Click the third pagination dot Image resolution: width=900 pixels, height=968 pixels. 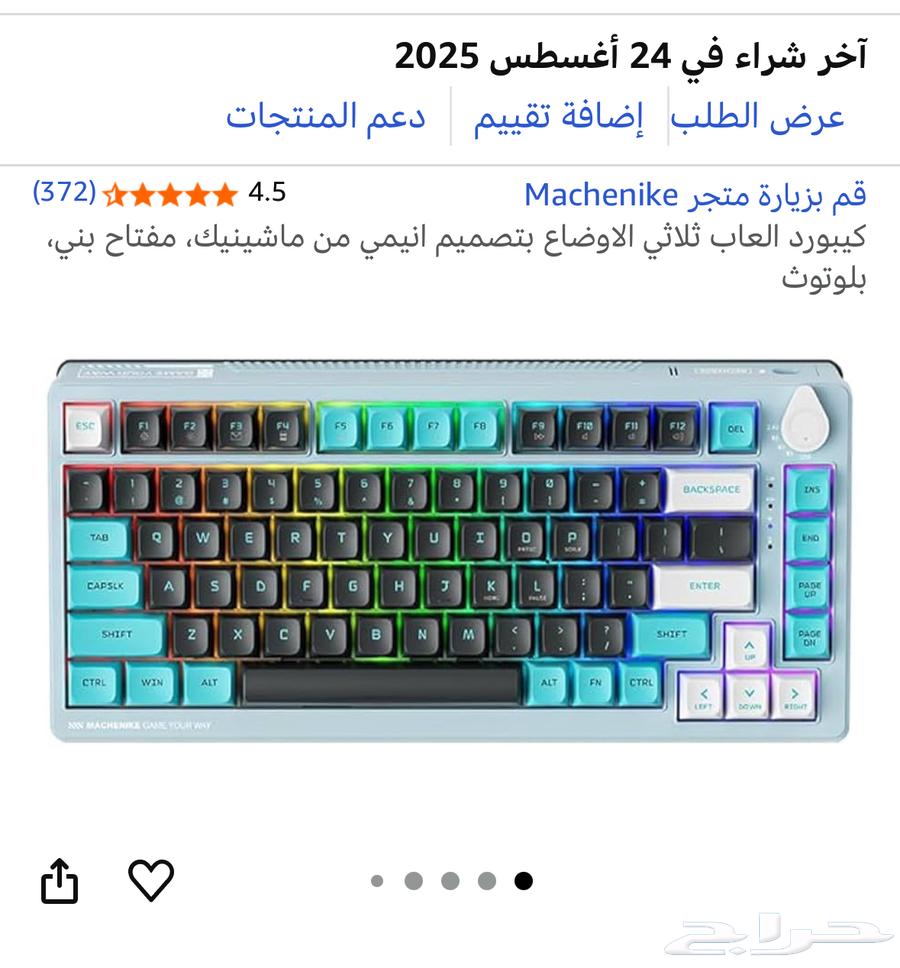tap(450, 881)
